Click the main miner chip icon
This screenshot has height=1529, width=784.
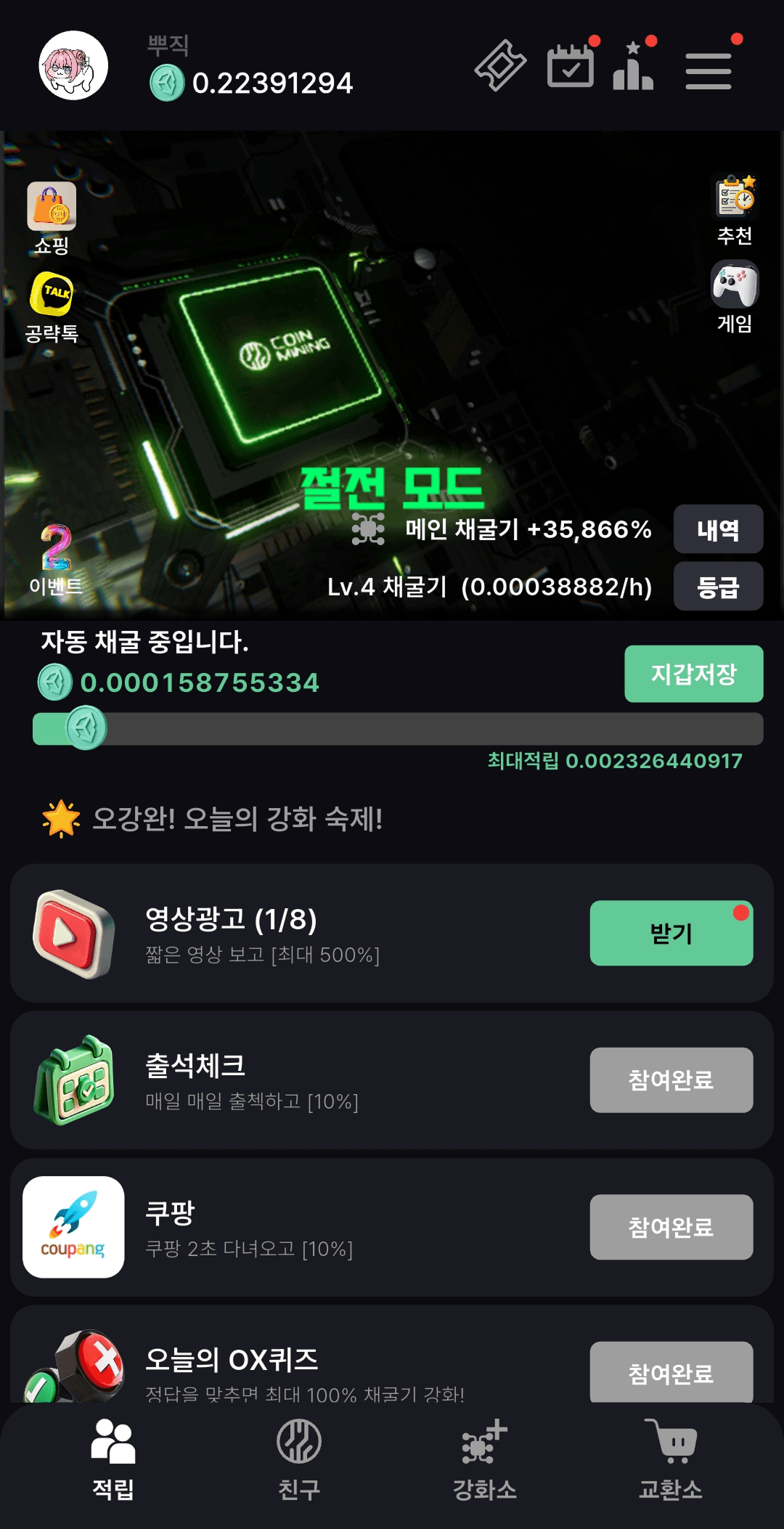pos(367,530)
